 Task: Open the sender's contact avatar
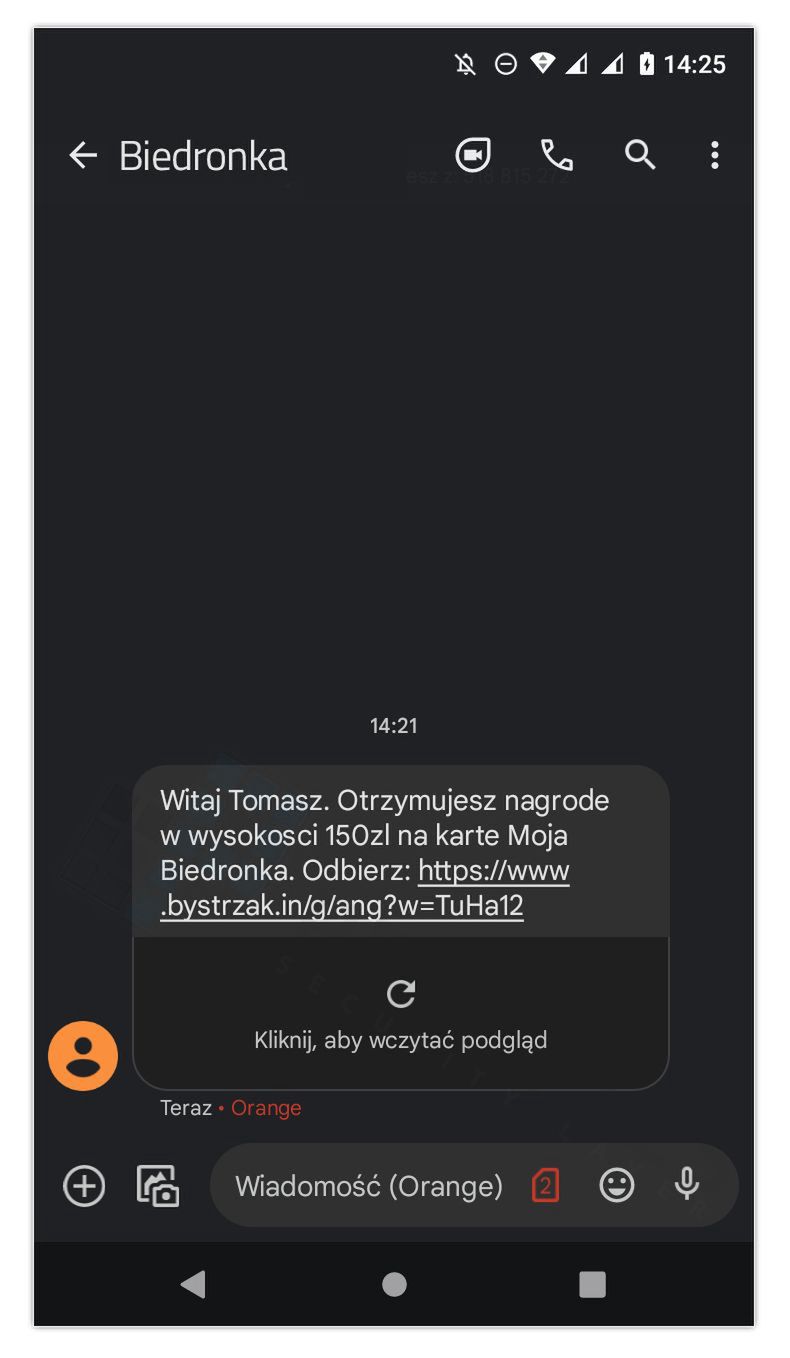(83, 1056)
